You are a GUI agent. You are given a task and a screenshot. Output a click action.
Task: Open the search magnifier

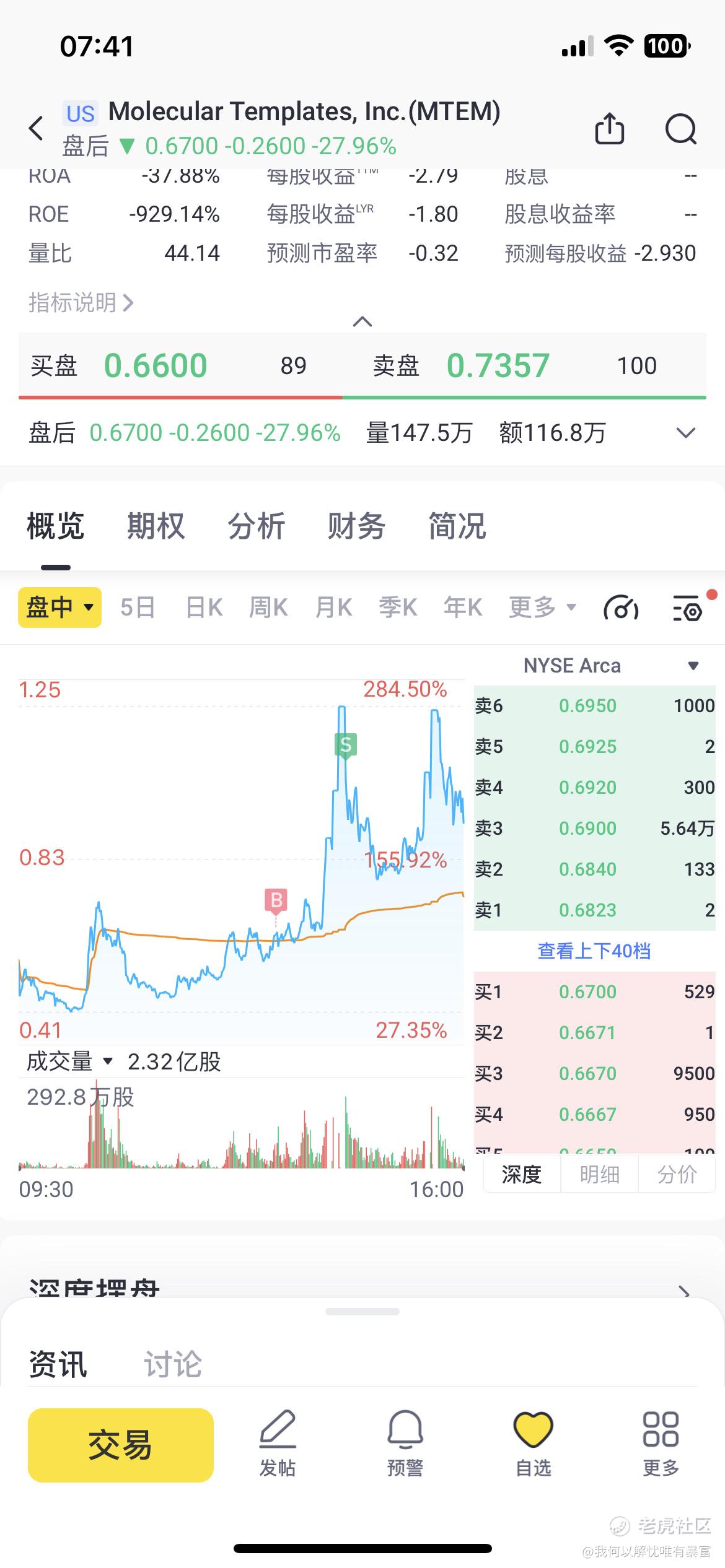(x=680, y=129)
